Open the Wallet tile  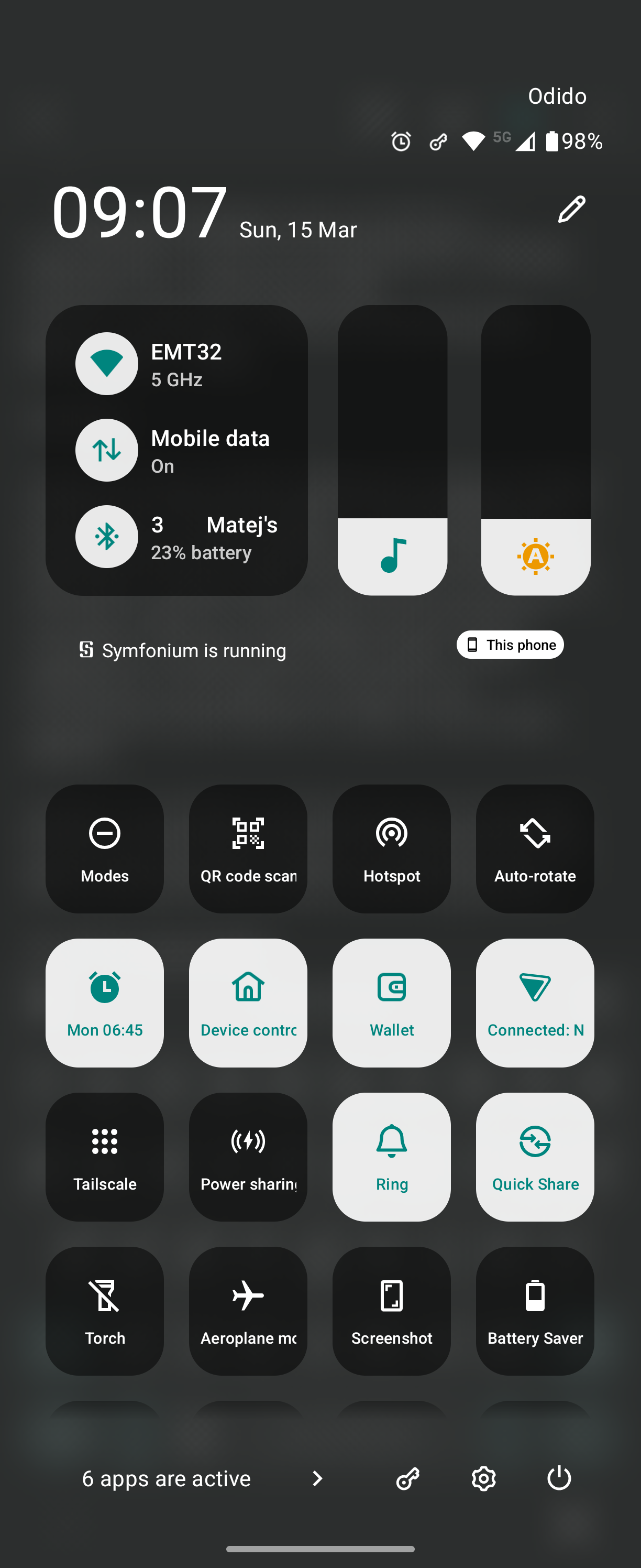pos(392,1003)
